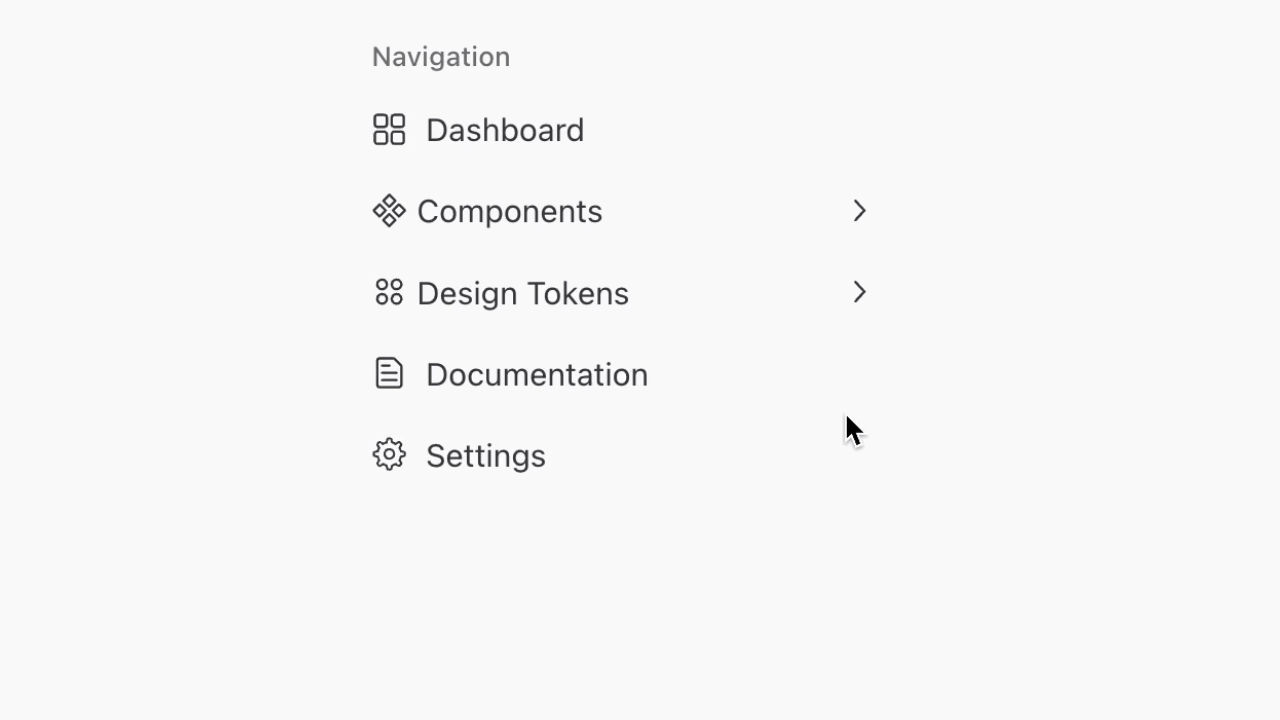Open the Dashboard menu item
This screenshot has width=1280, height=720.
tap(504, 130)
